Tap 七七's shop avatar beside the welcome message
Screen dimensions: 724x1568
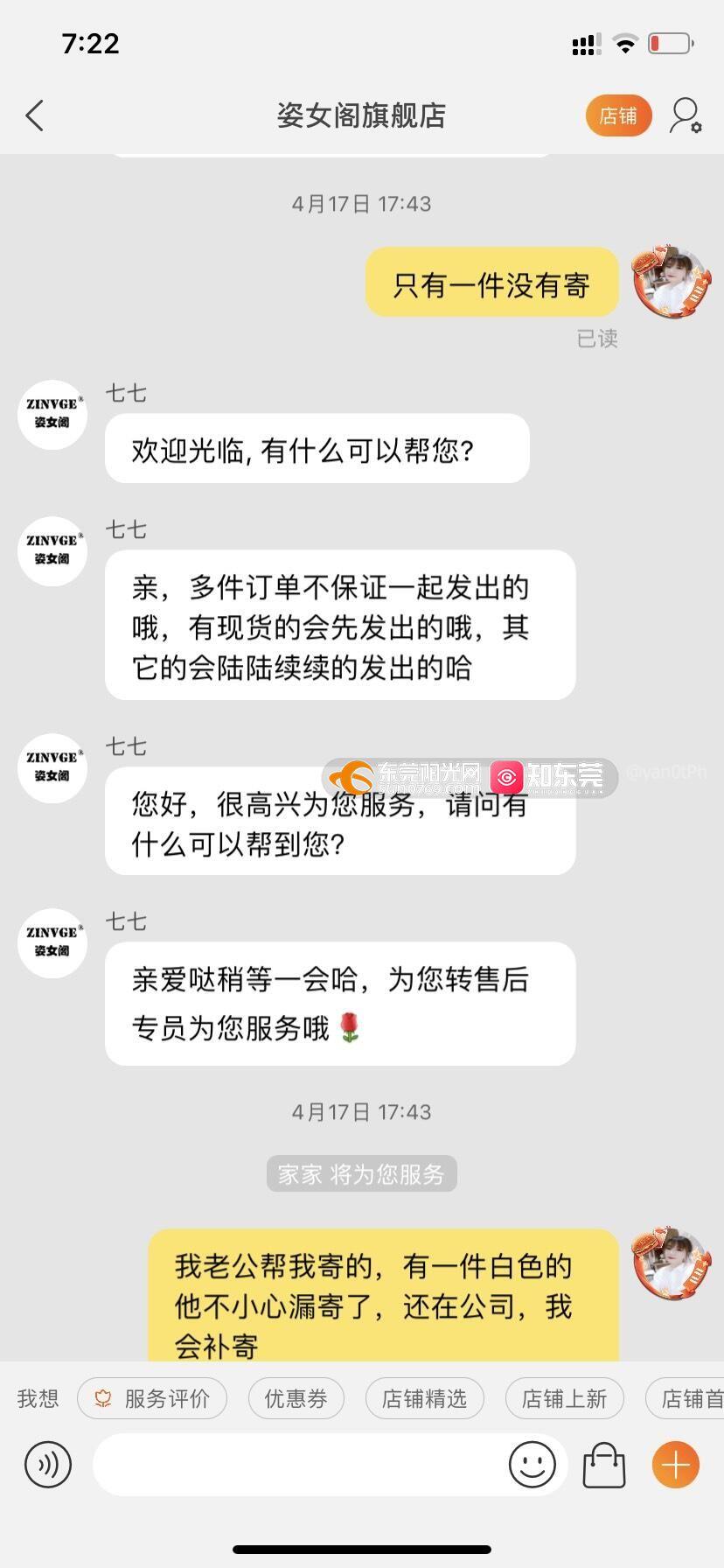tap(52, 415)
